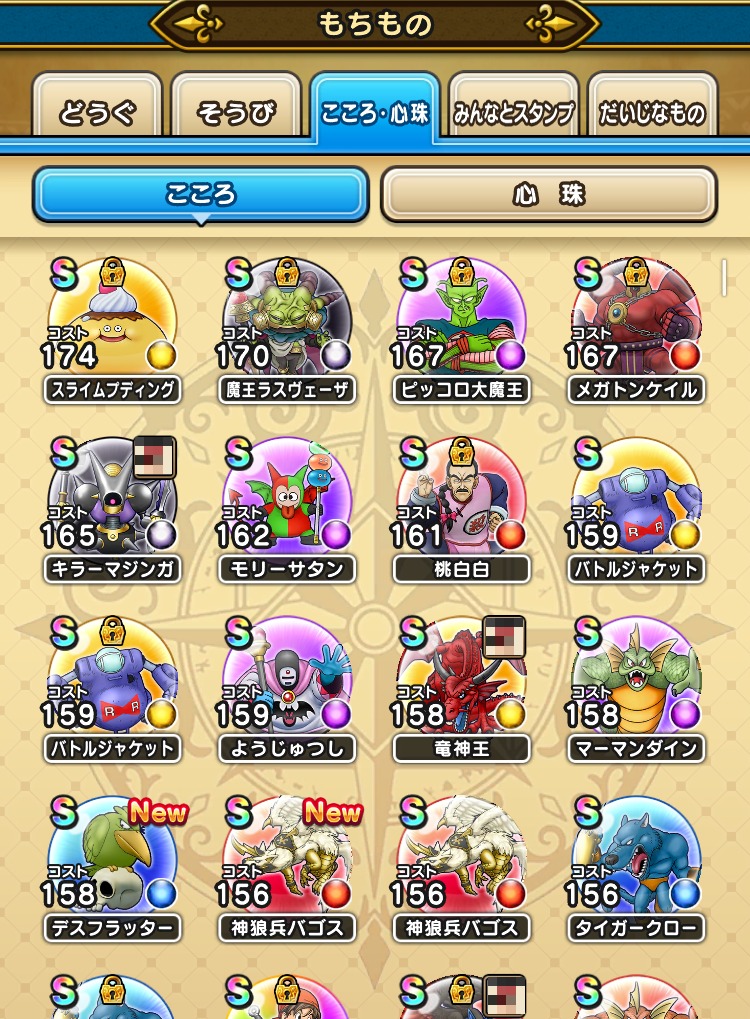View the 魔王ラスヴェーザ kokoro
750x1019 pixels.
[x=287, y=325]
